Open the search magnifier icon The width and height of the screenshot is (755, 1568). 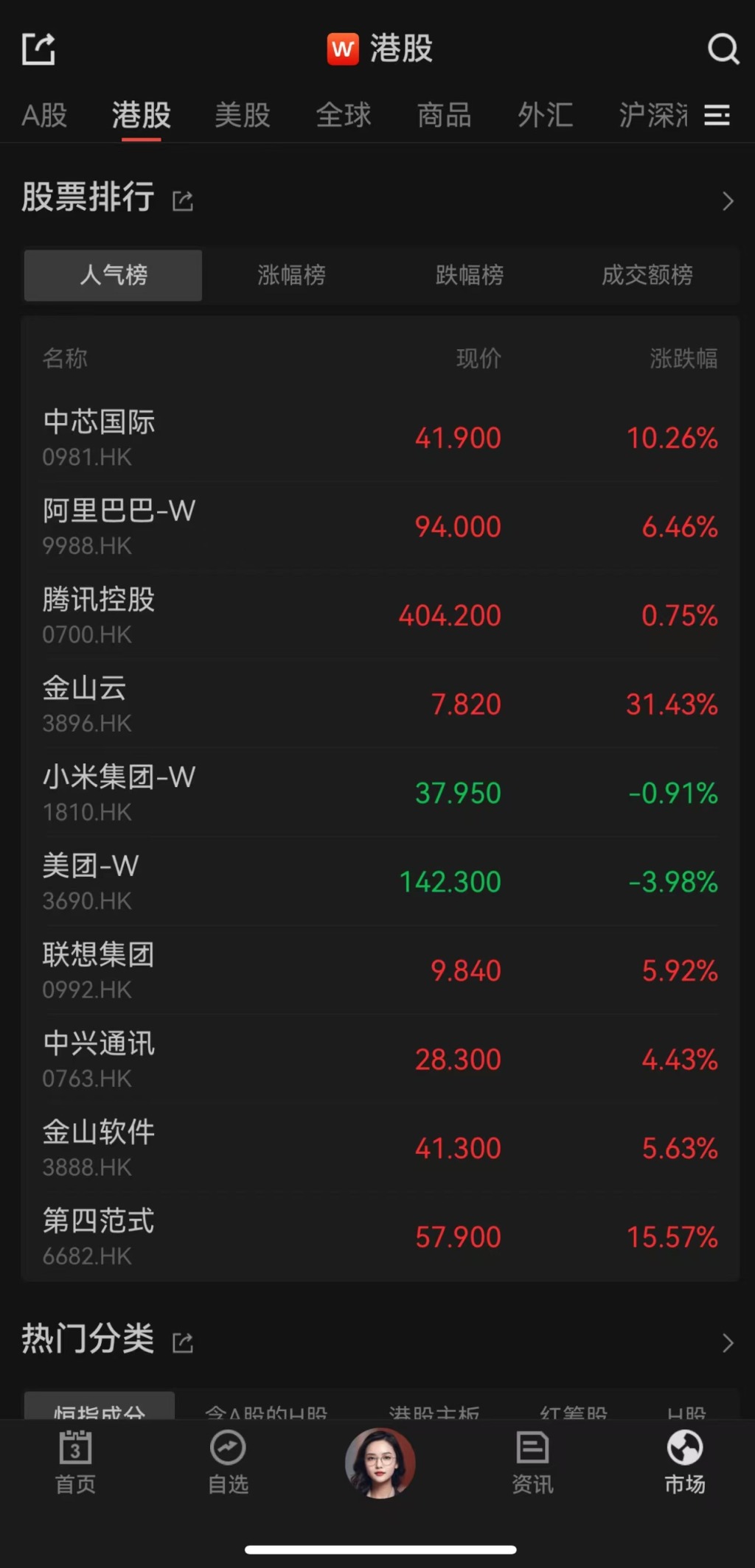723,49
